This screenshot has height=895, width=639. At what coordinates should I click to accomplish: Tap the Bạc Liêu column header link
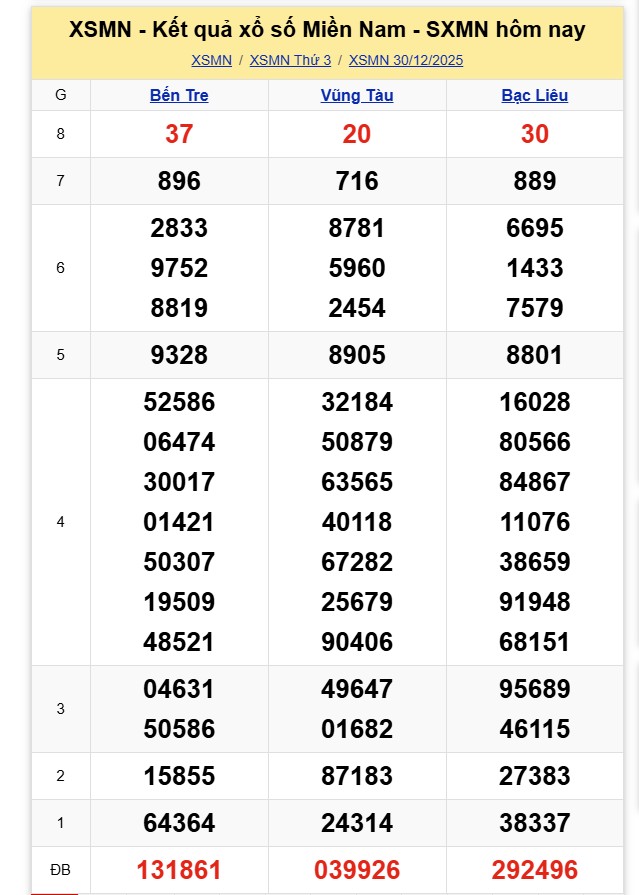pos(534,96)
